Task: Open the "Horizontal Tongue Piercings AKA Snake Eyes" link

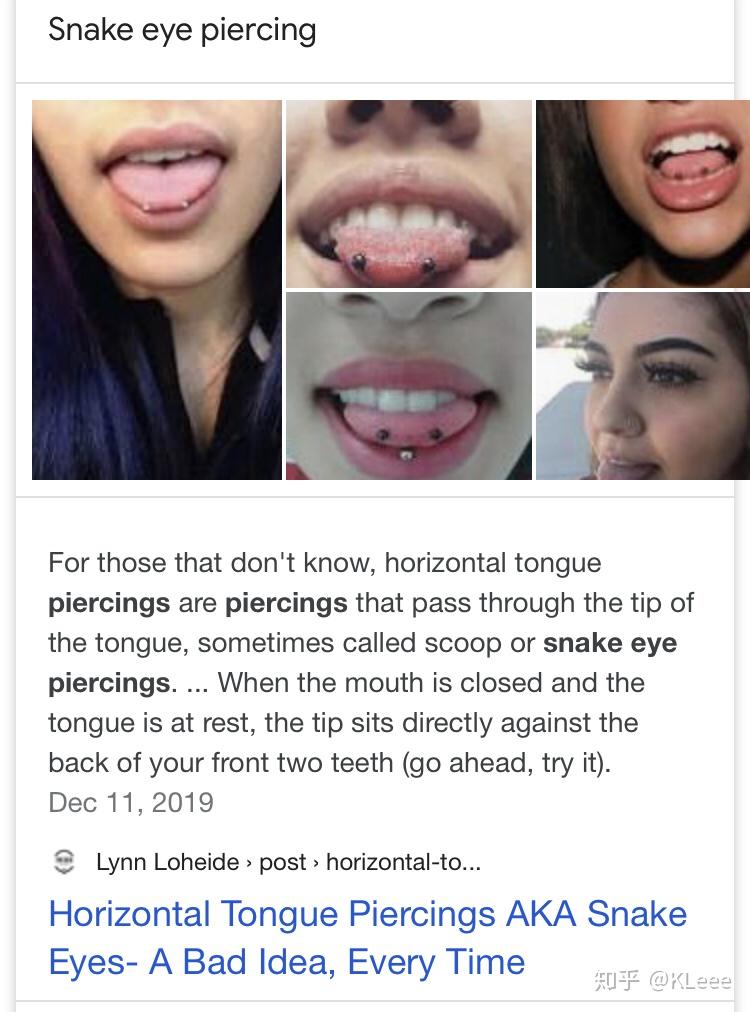Action: pos(367,937)
